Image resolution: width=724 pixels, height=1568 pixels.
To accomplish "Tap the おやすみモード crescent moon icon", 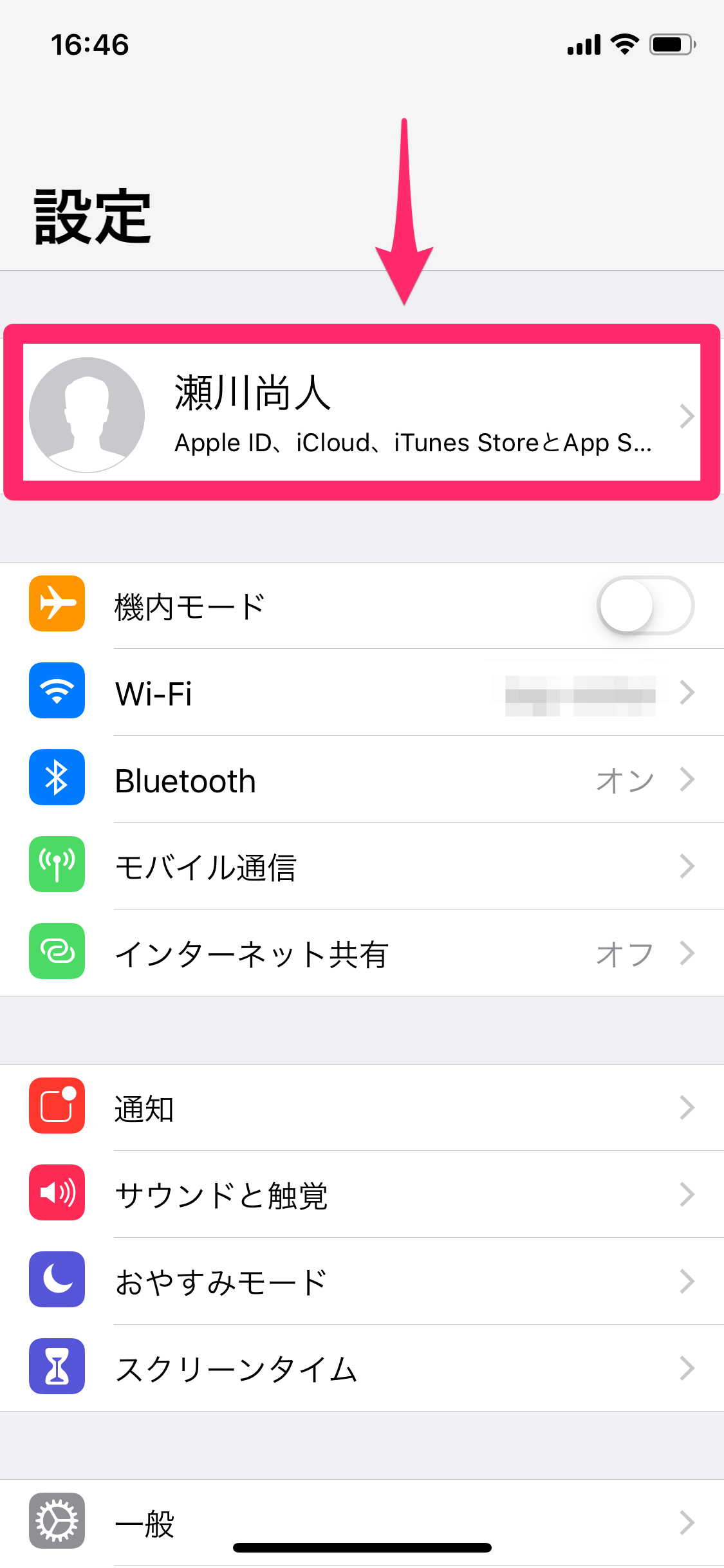I will point(57,1281).
